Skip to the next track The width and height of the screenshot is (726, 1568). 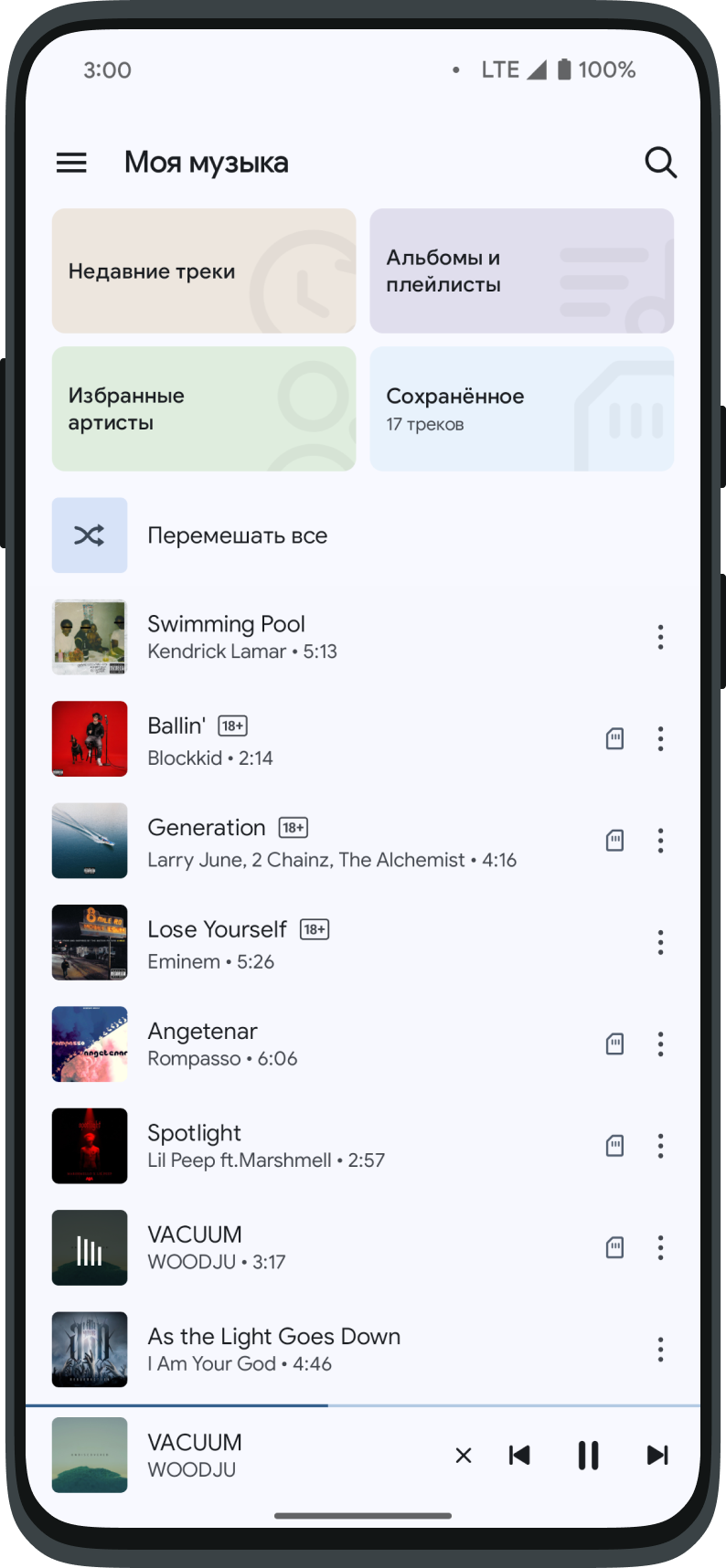pyautogui.click(x=657, y=1455)
